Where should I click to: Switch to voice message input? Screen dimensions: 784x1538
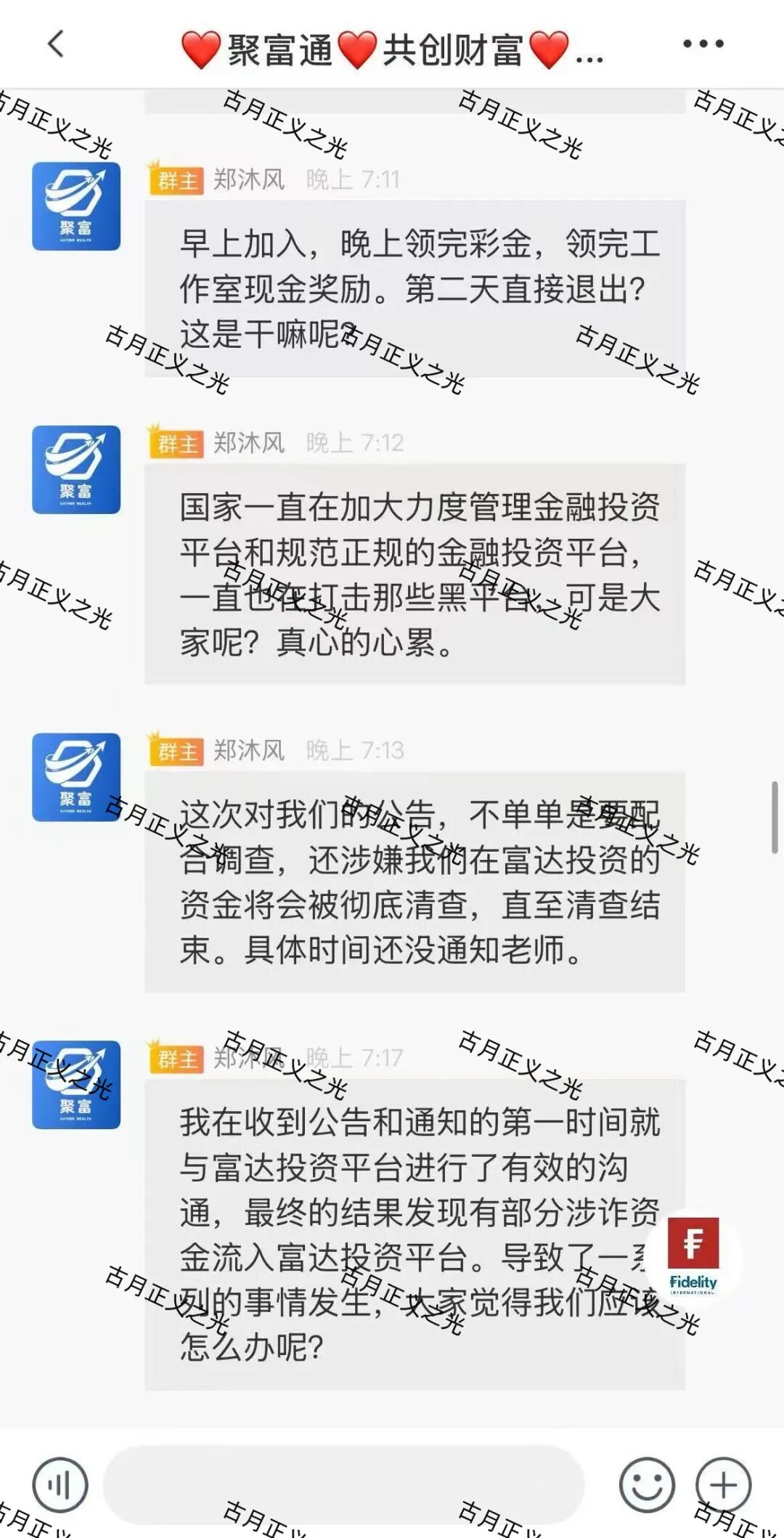point(60,1484)
